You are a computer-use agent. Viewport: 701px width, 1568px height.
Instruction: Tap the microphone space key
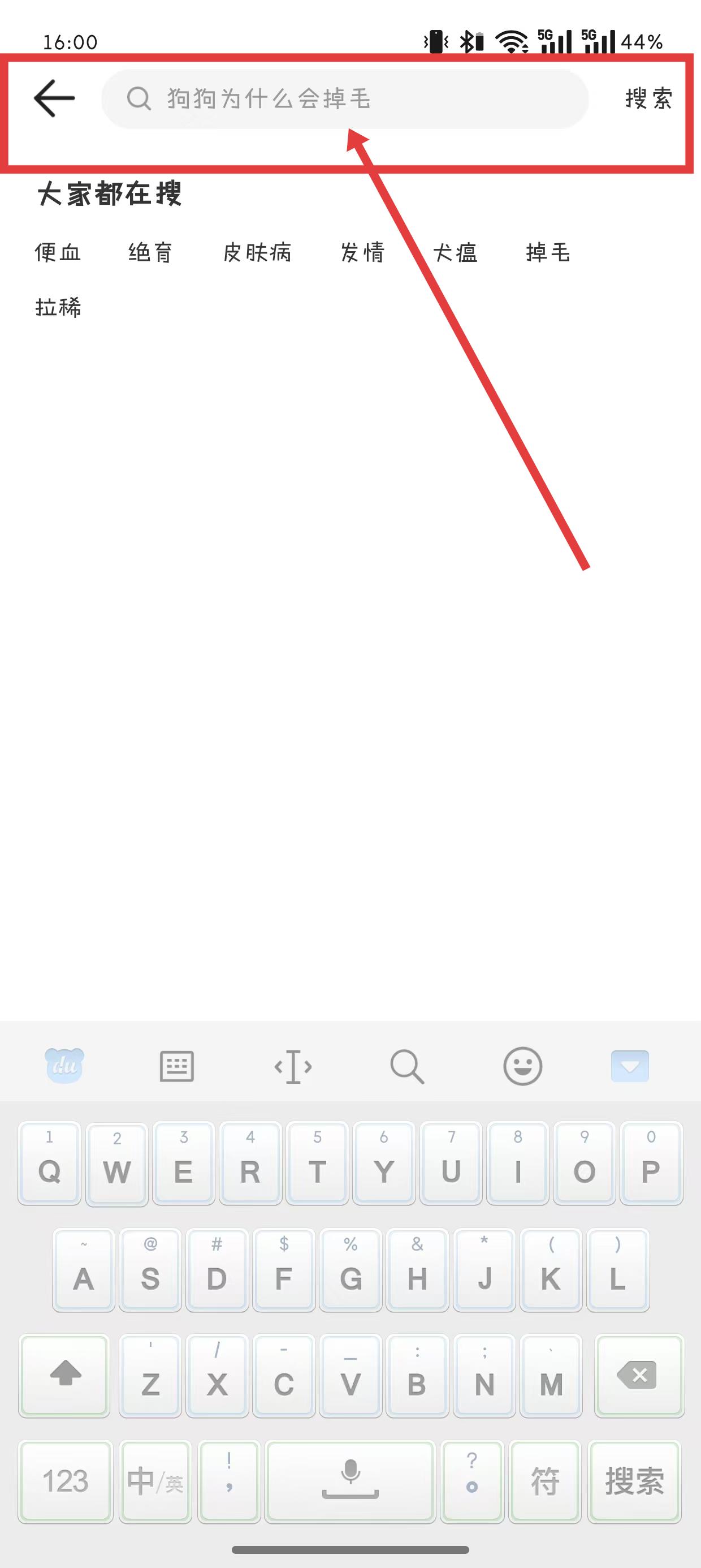[x=350, y=1481]
